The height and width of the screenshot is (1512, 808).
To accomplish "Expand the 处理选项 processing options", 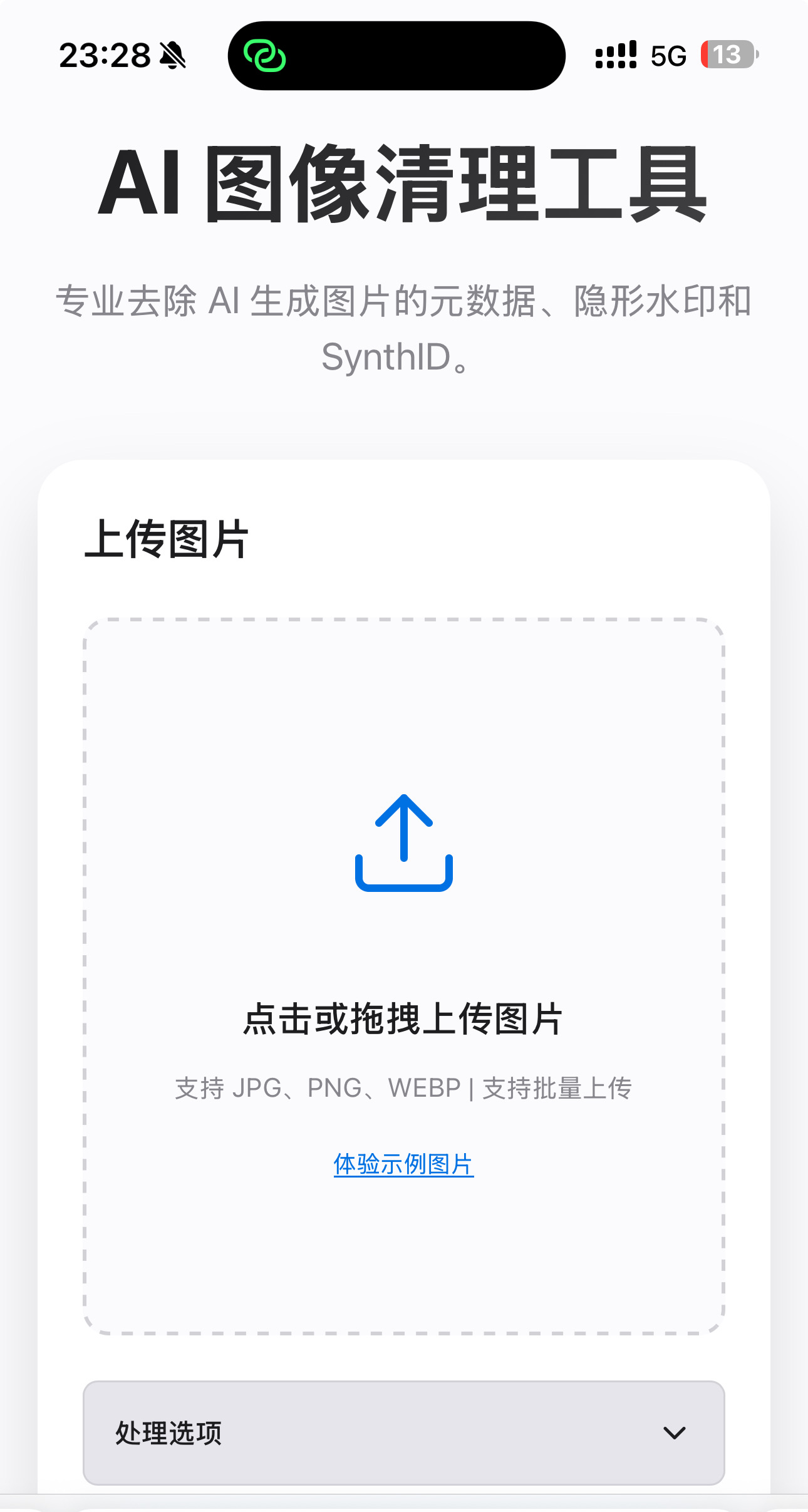I will [x=403, y=1432].
